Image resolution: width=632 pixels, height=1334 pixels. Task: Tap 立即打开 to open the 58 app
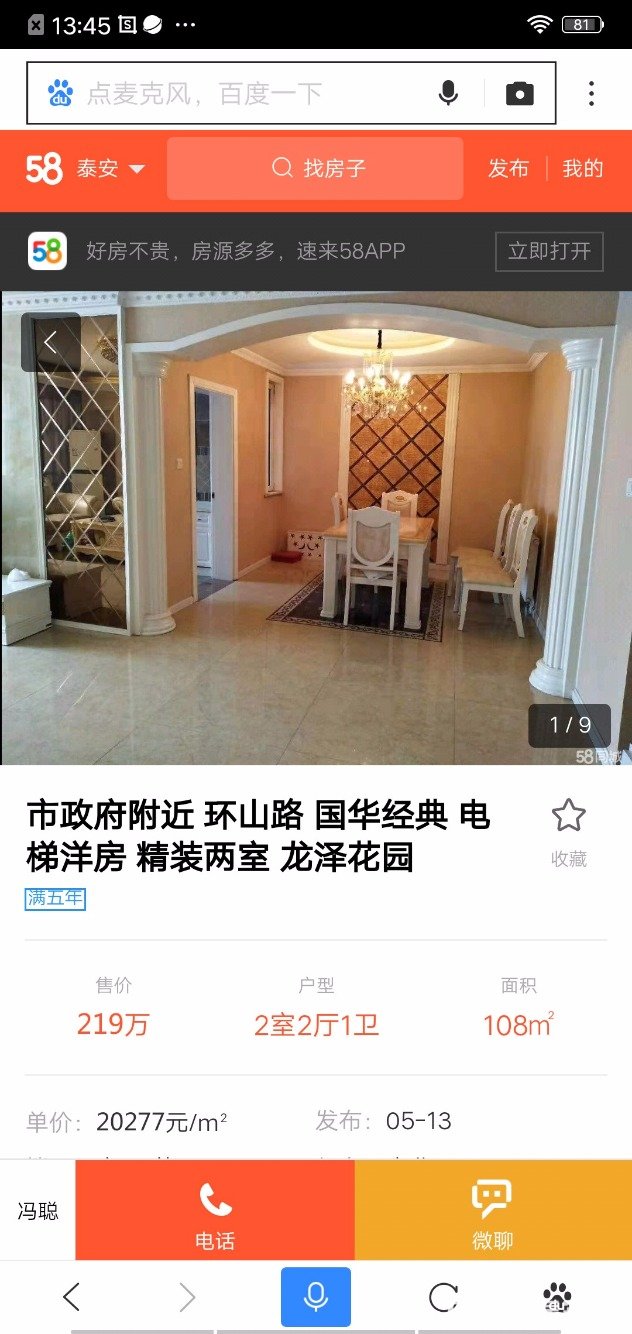pos(549,251)
